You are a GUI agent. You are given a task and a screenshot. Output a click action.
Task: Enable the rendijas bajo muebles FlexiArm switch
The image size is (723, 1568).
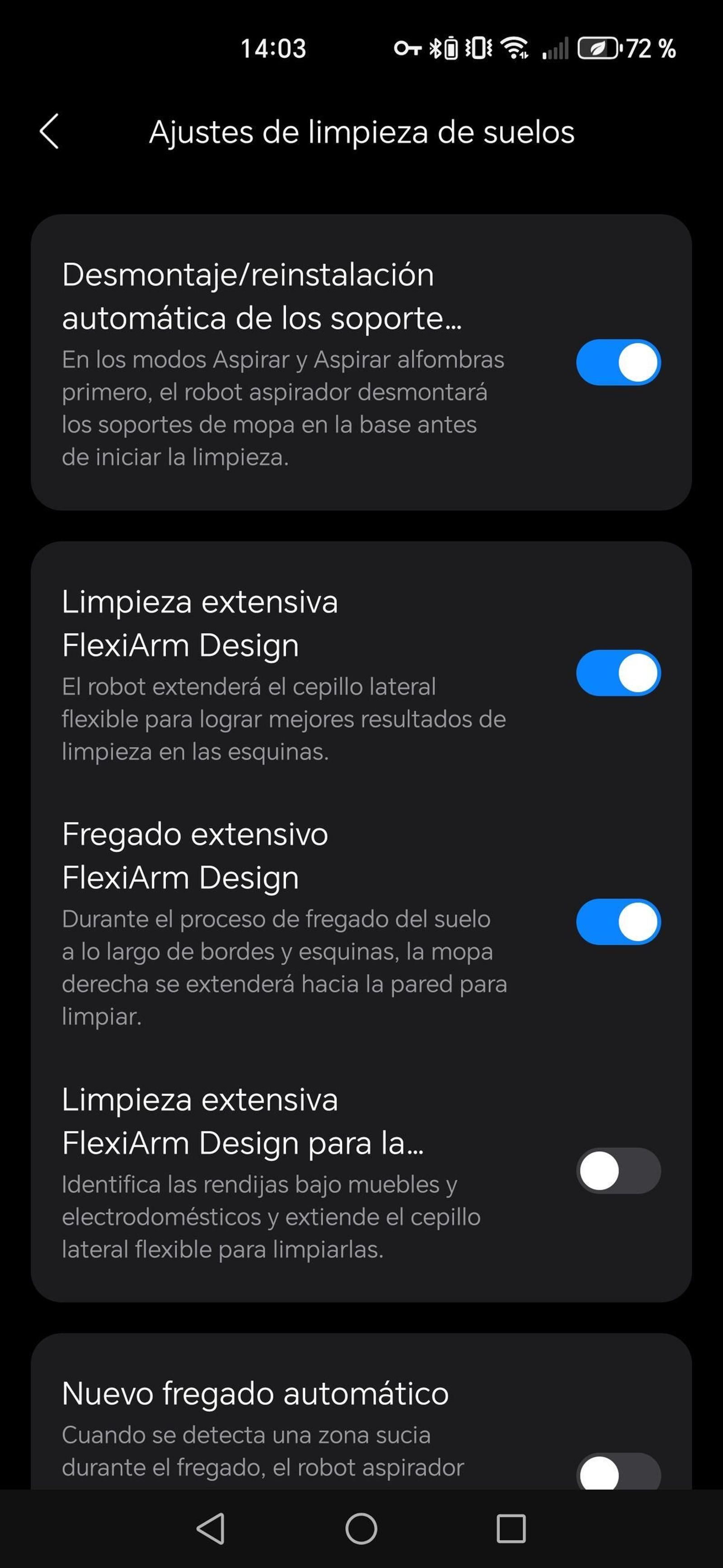[618, 1171]
